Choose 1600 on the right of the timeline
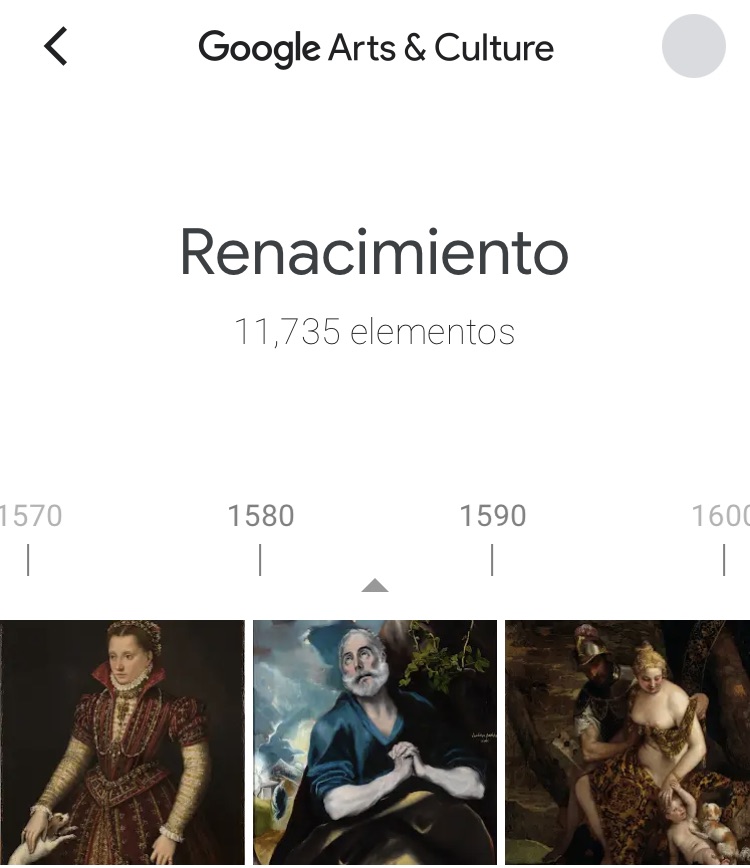Viewport: 750px width, 868px height. click(723, 515)
